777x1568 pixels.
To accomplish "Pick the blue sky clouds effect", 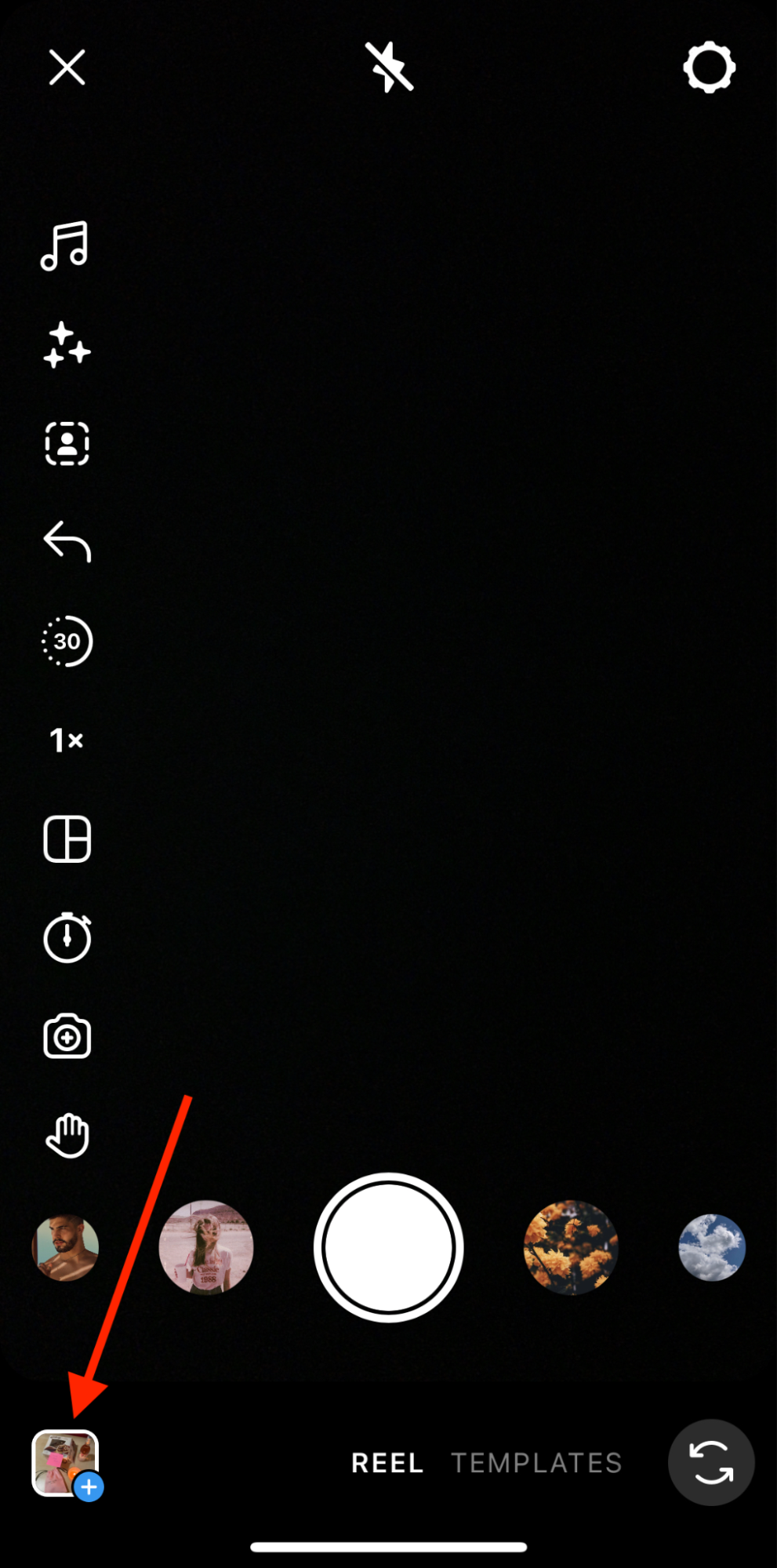I will pyautogui.click(x=712, y=1247).
